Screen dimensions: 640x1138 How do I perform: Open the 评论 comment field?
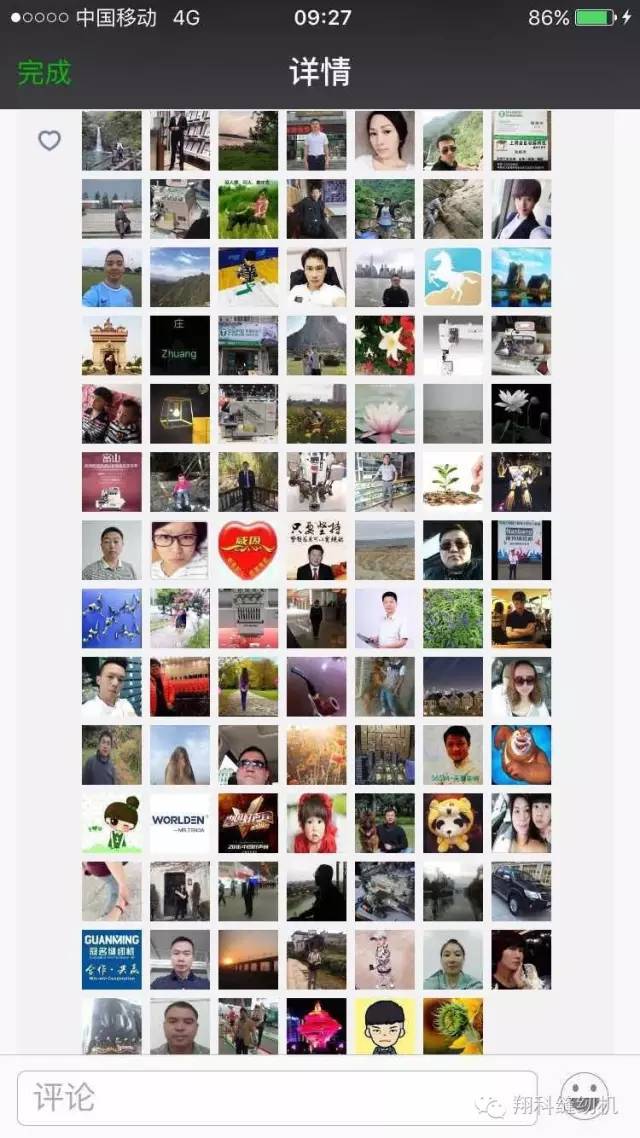(x=277, y=1097)
